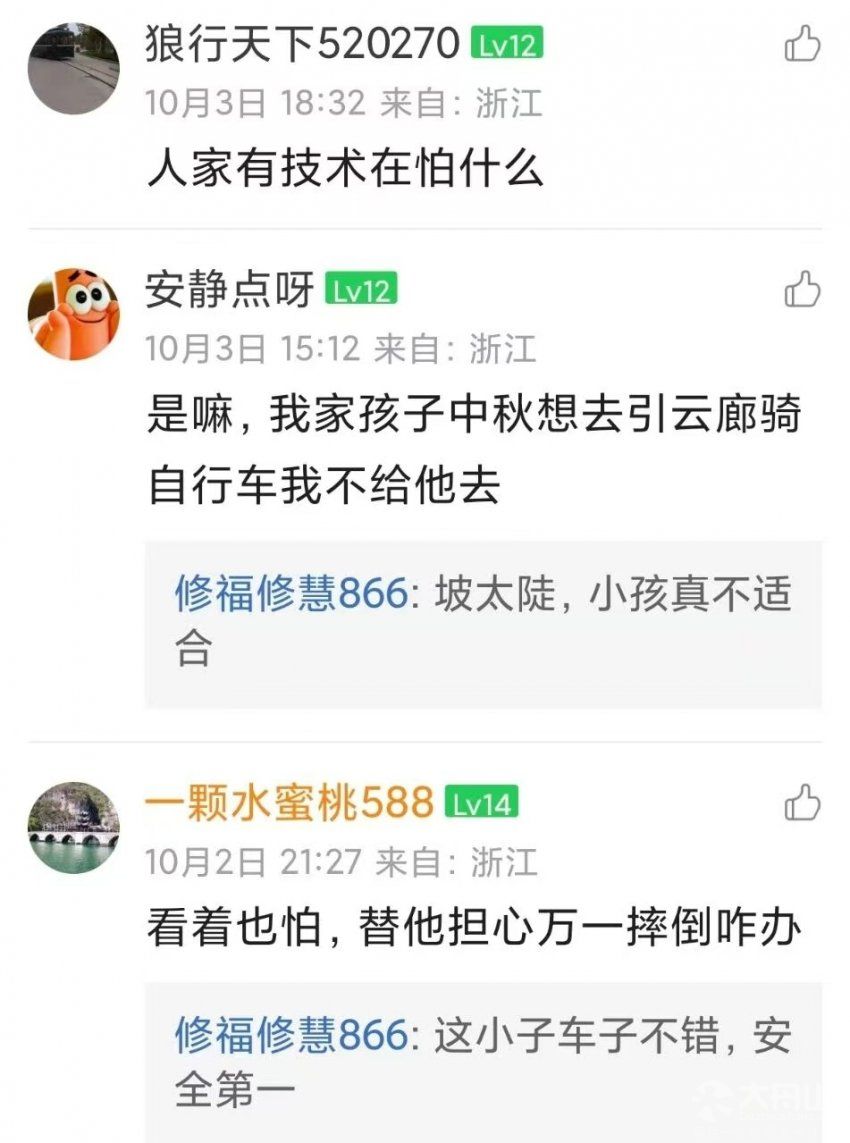Like the comment by 狼行天下520270
The width and height of the screenshot is (850, 1143).
click(x=802, y=45)
